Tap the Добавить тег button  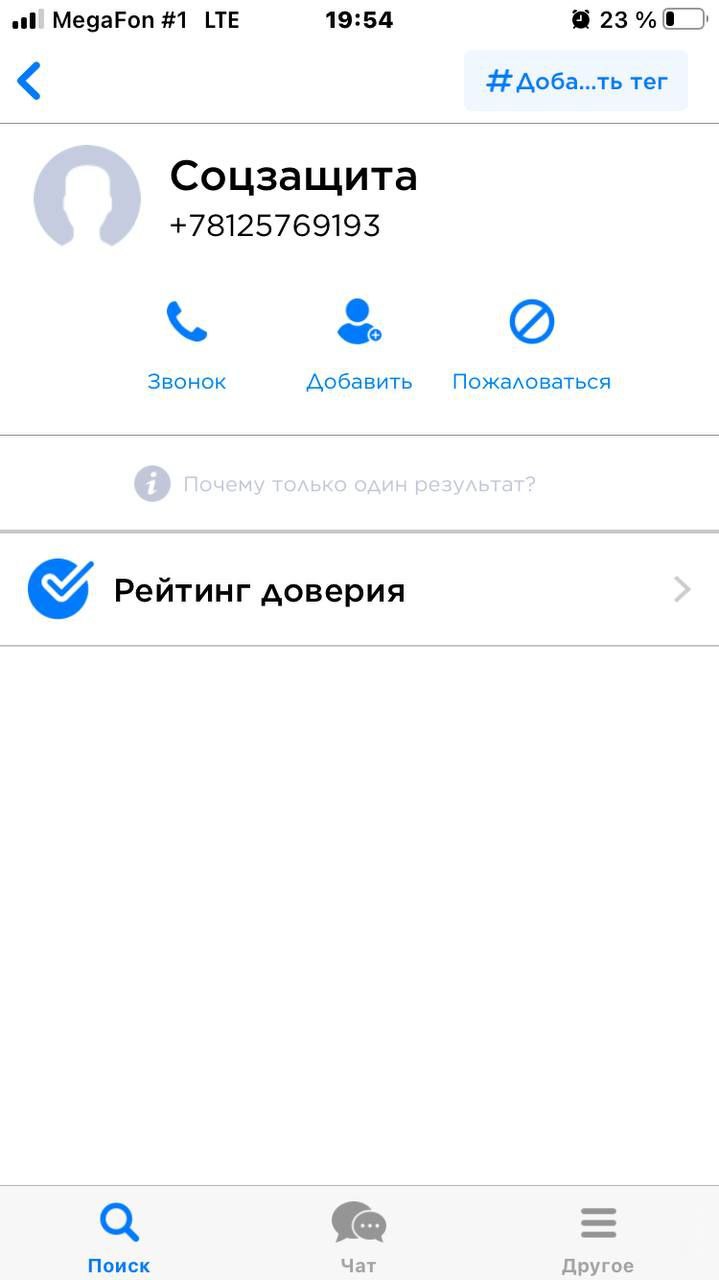(x=575, y=81)
